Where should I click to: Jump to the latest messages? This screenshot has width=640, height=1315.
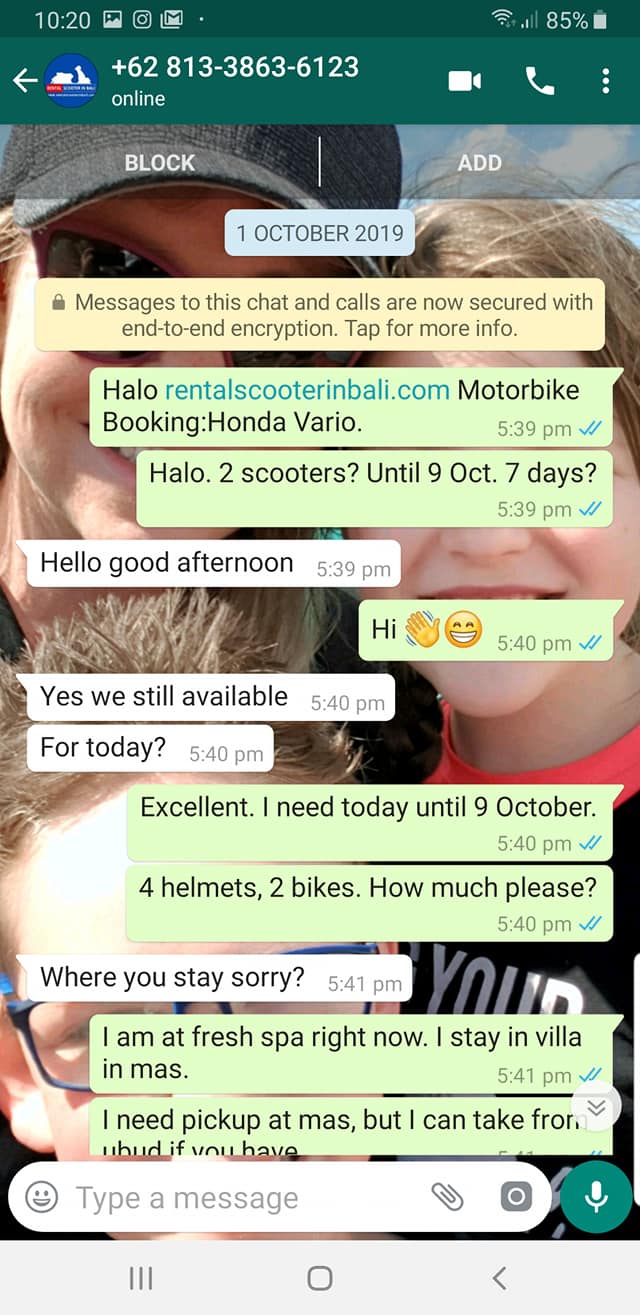point(596,1106)
